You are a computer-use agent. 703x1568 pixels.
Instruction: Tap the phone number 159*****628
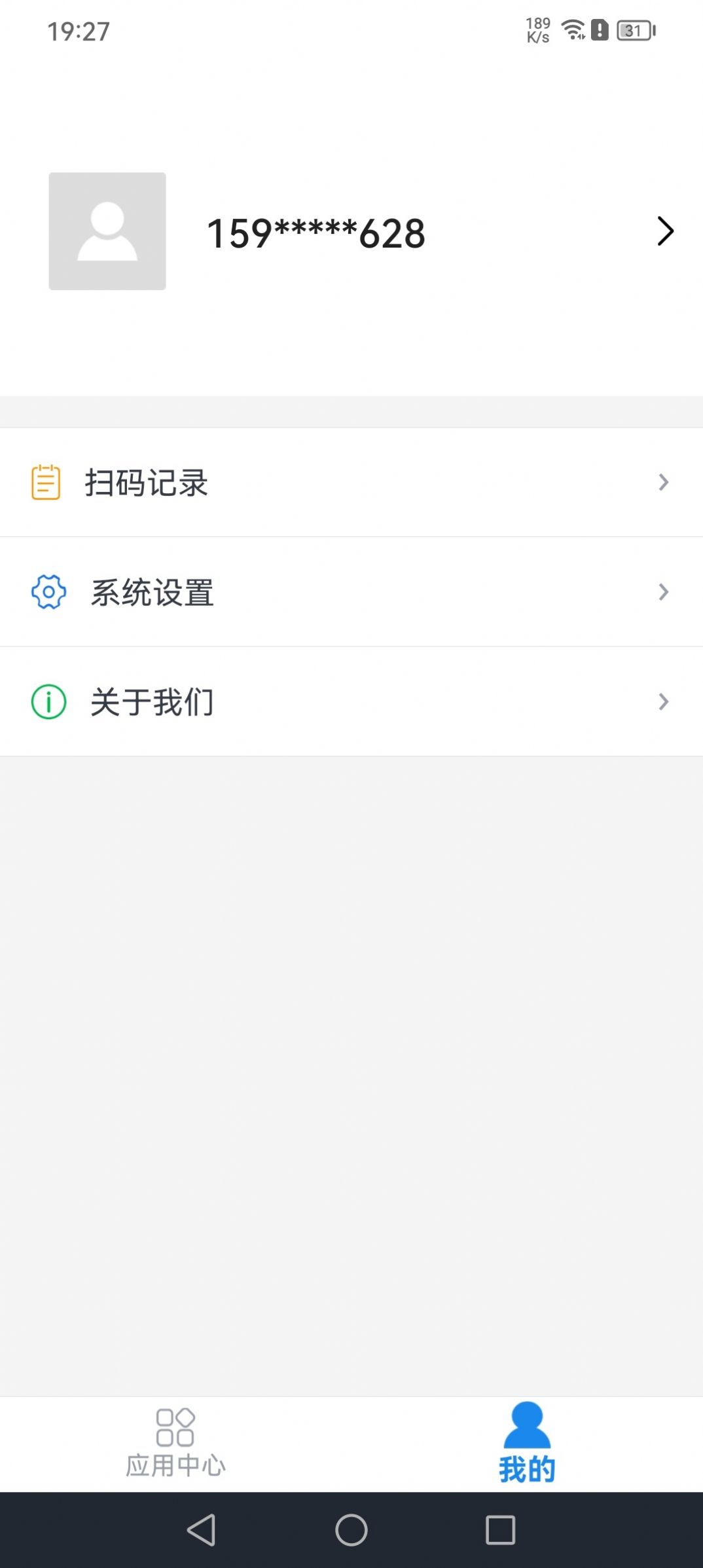pyautogui.click(x=316, y=233)
